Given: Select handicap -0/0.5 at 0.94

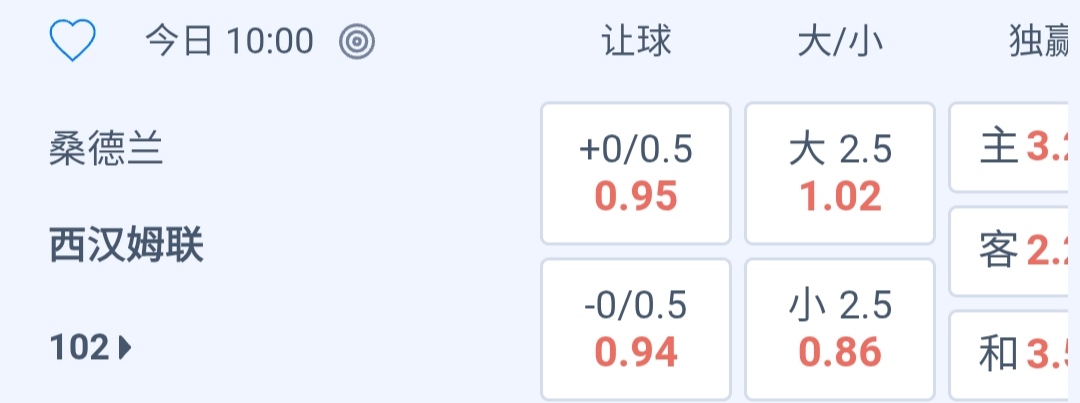Looking at the screenshot, I should point(636,329).
